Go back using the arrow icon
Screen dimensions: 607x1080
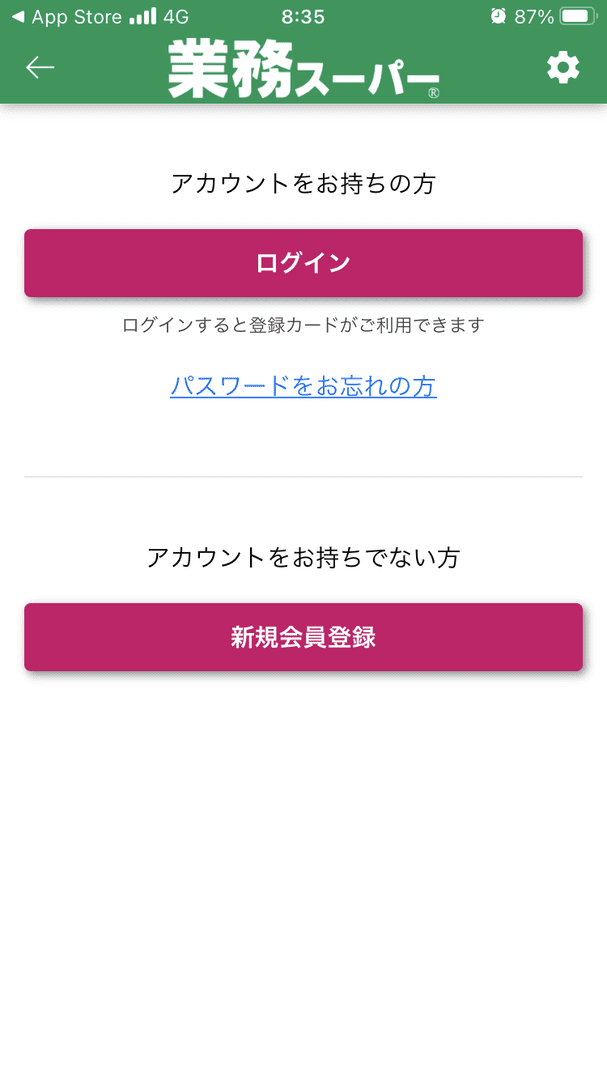[x=40, y=67]
